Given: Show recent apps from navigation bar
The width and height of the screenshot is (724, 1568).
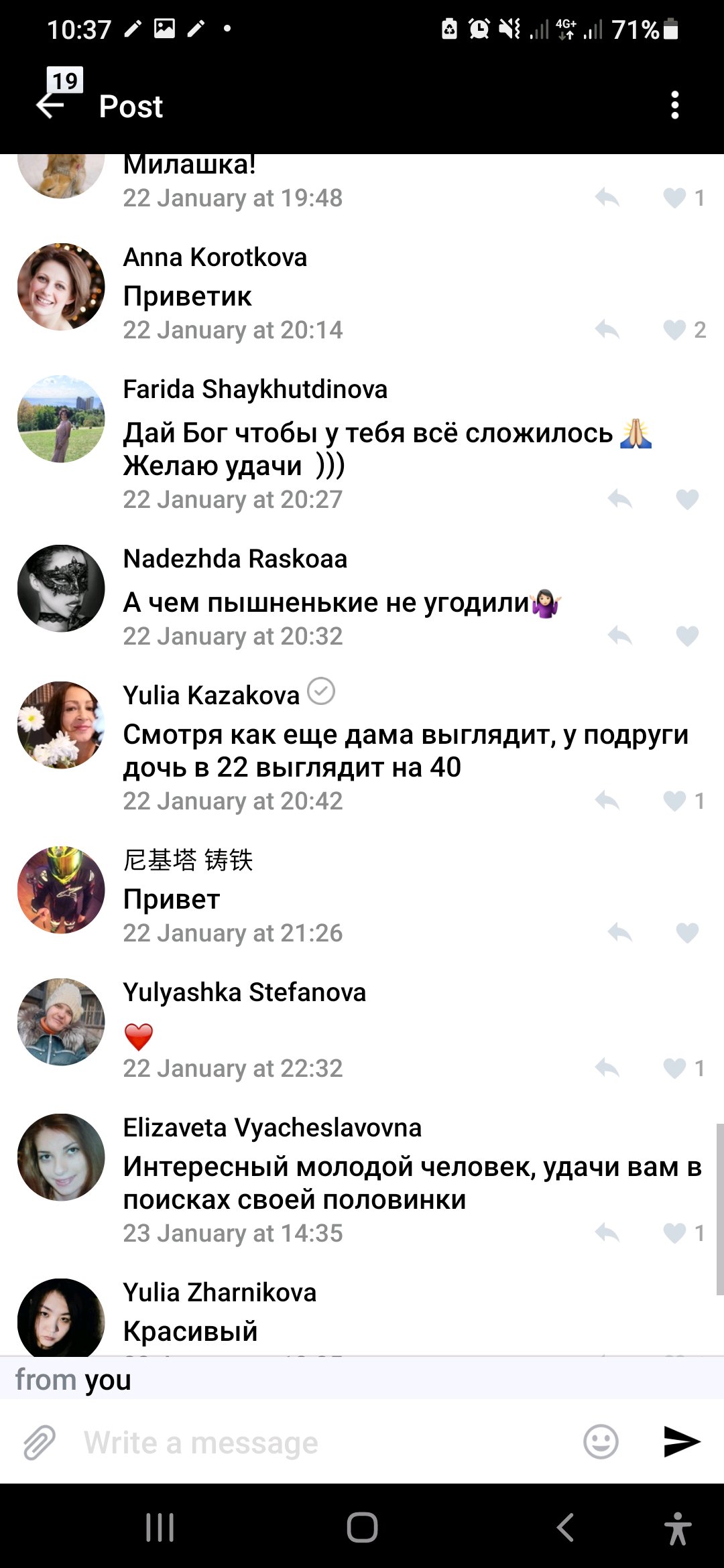Looking at the screenshot, I should point(160,1528).
